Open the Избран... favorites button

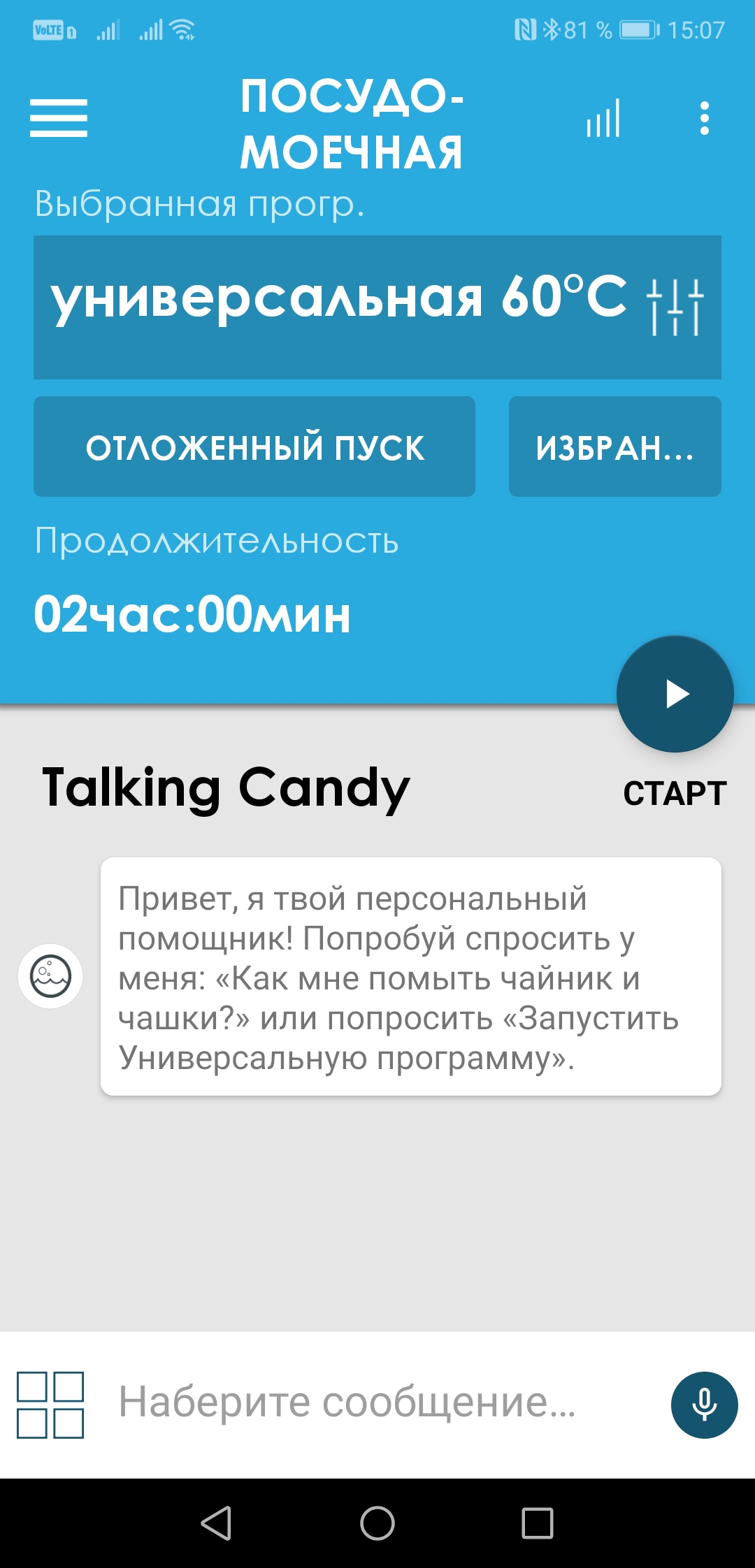point(614,447)
